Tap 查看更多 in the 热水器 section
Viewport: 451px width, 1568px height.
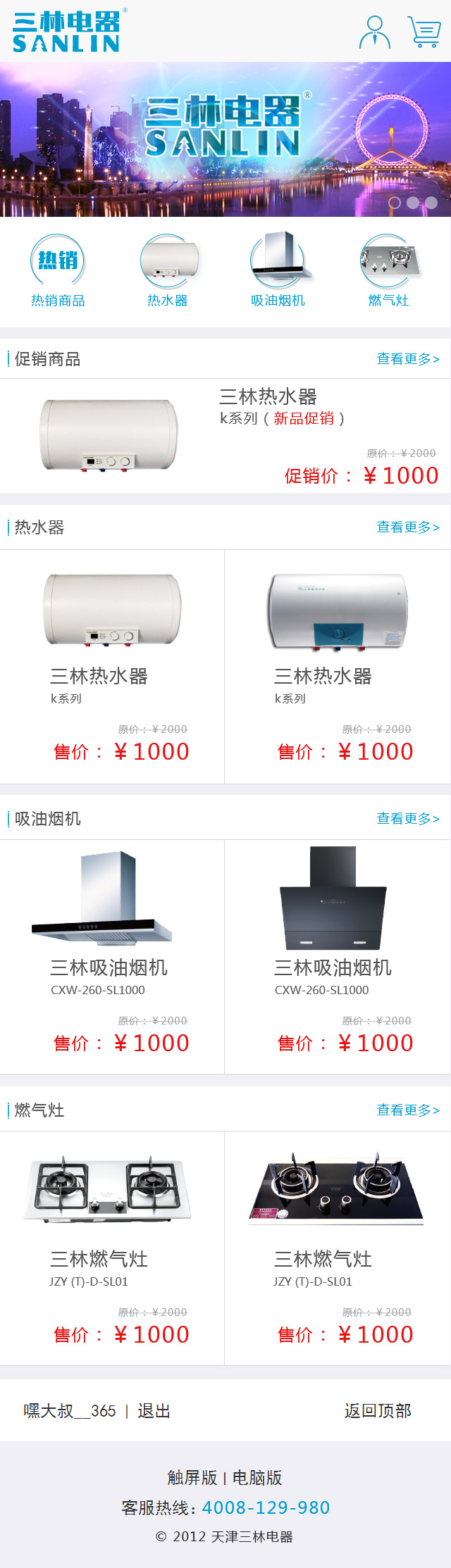tap(407, 527)
